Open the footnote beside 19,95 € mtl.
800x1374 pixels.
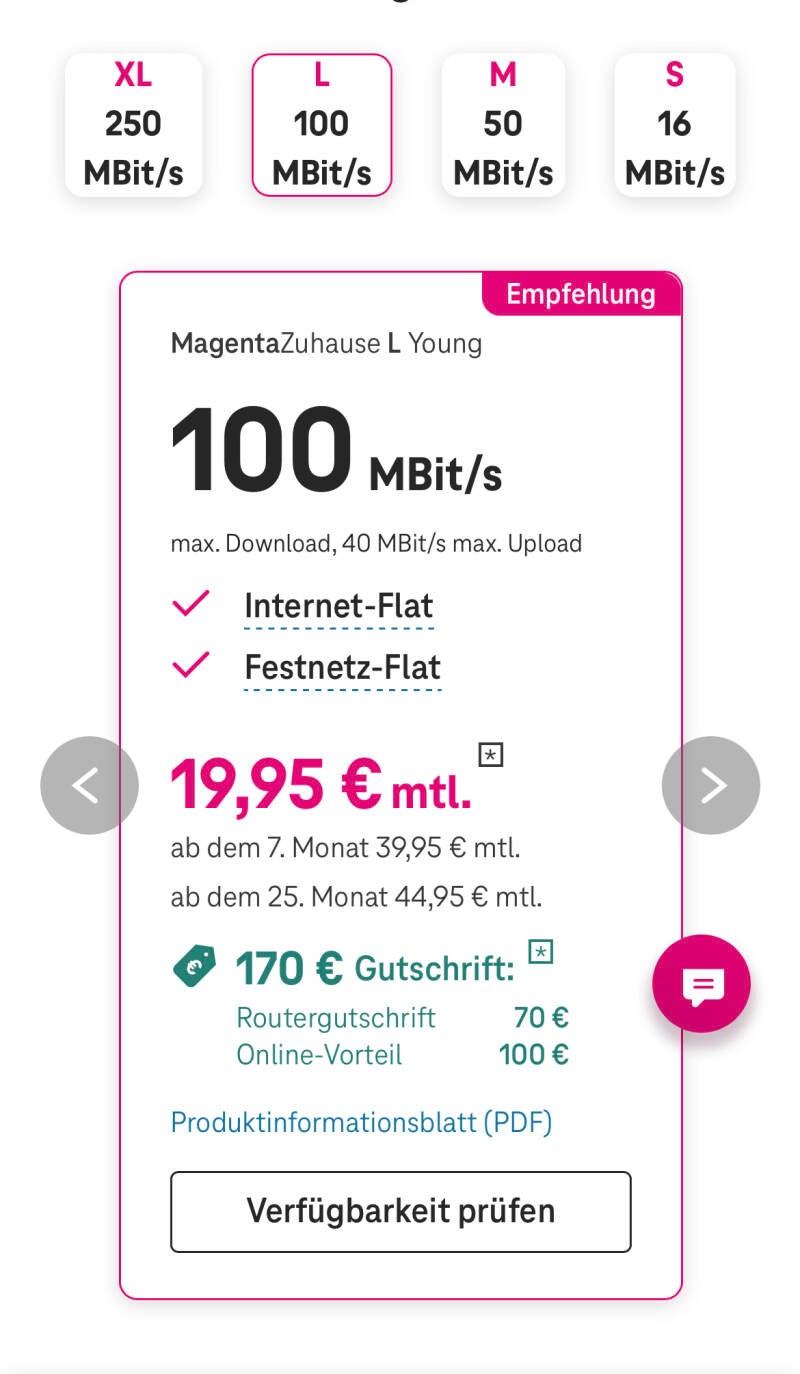[x=490, y=755]
